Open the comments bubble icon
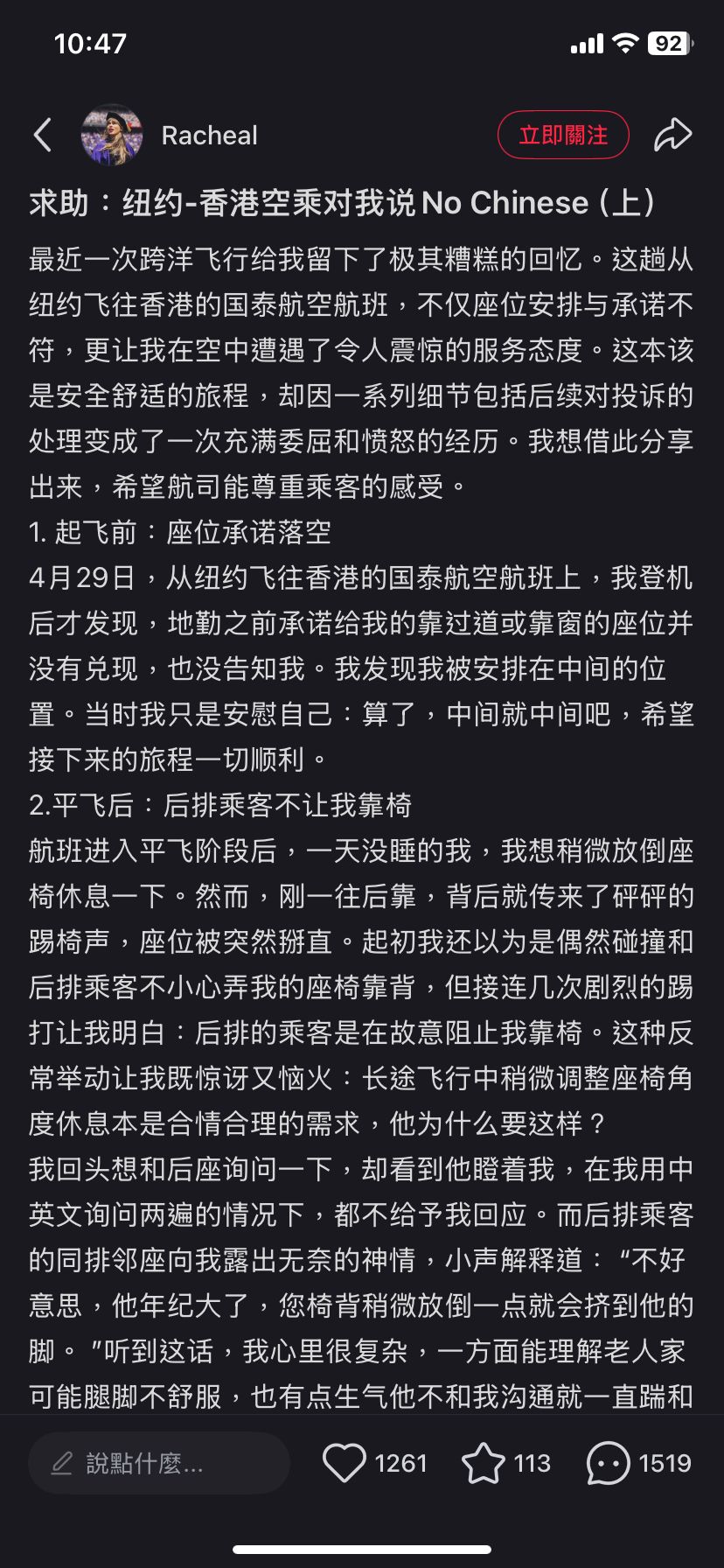724x1568 pixels. point(609,1463)
